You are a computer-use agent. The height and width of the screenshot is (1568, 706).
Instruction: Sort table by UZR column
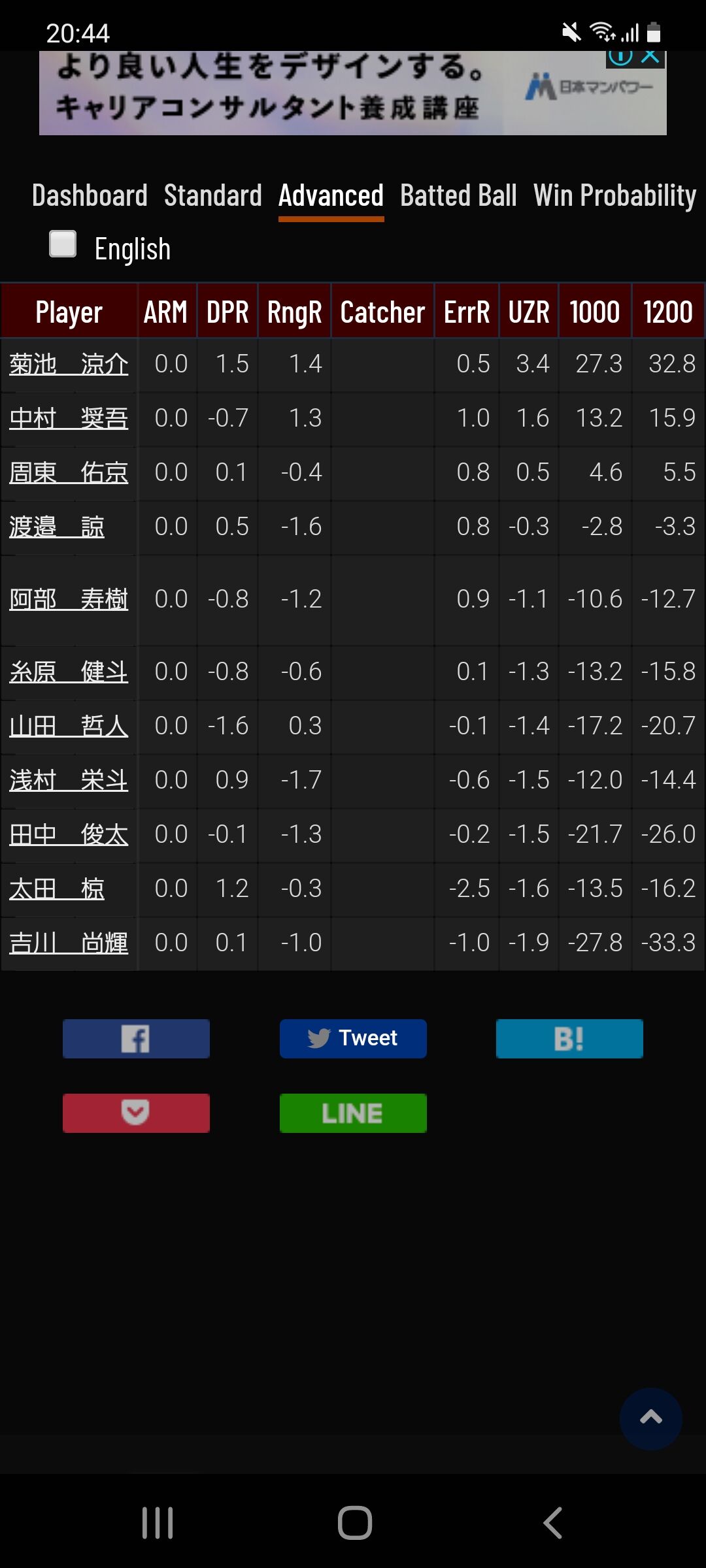tap(529, 312)
